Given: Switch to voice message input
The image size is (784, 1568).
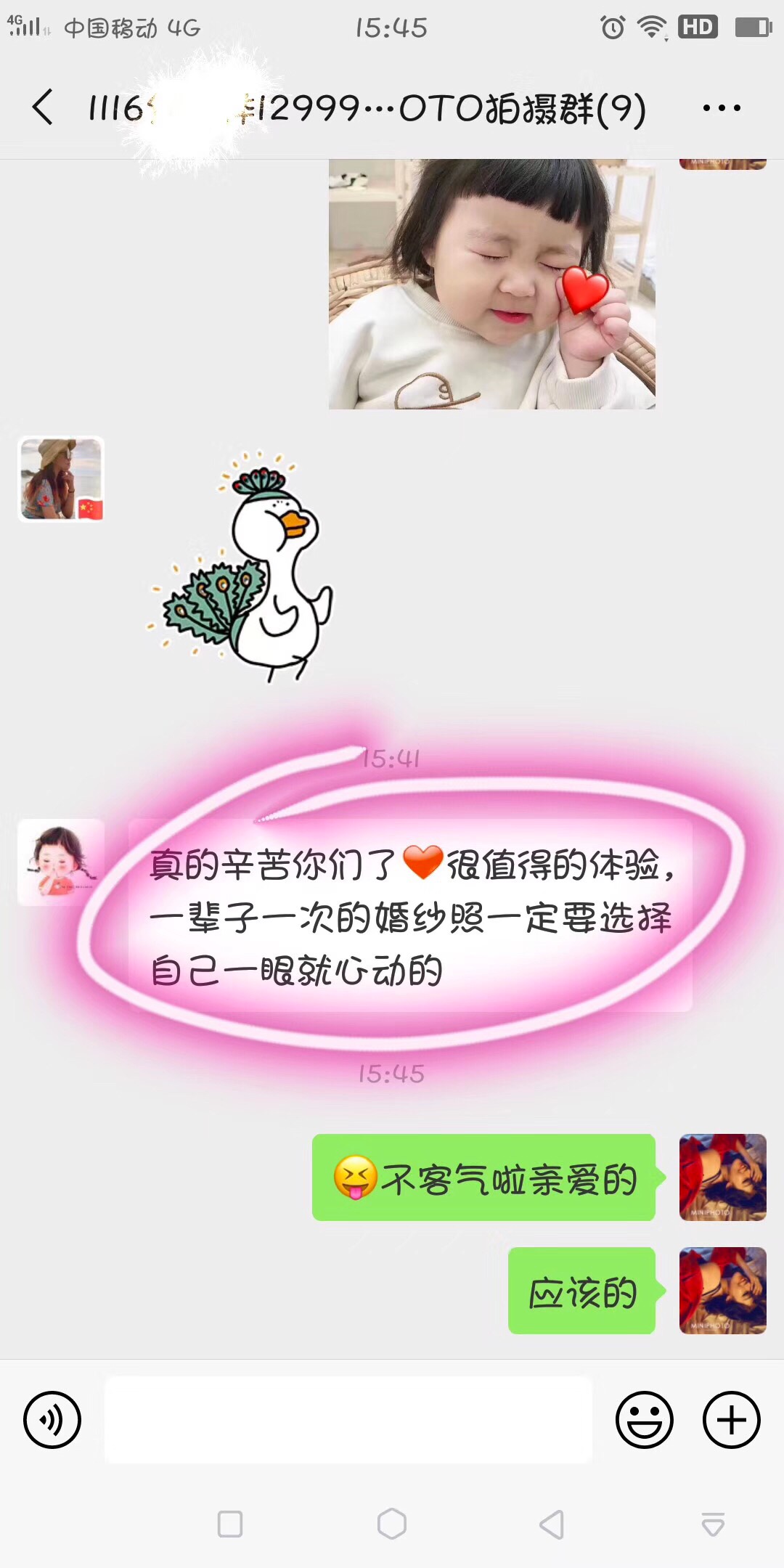Looking at the screenshot, I should coord(52,1420).
